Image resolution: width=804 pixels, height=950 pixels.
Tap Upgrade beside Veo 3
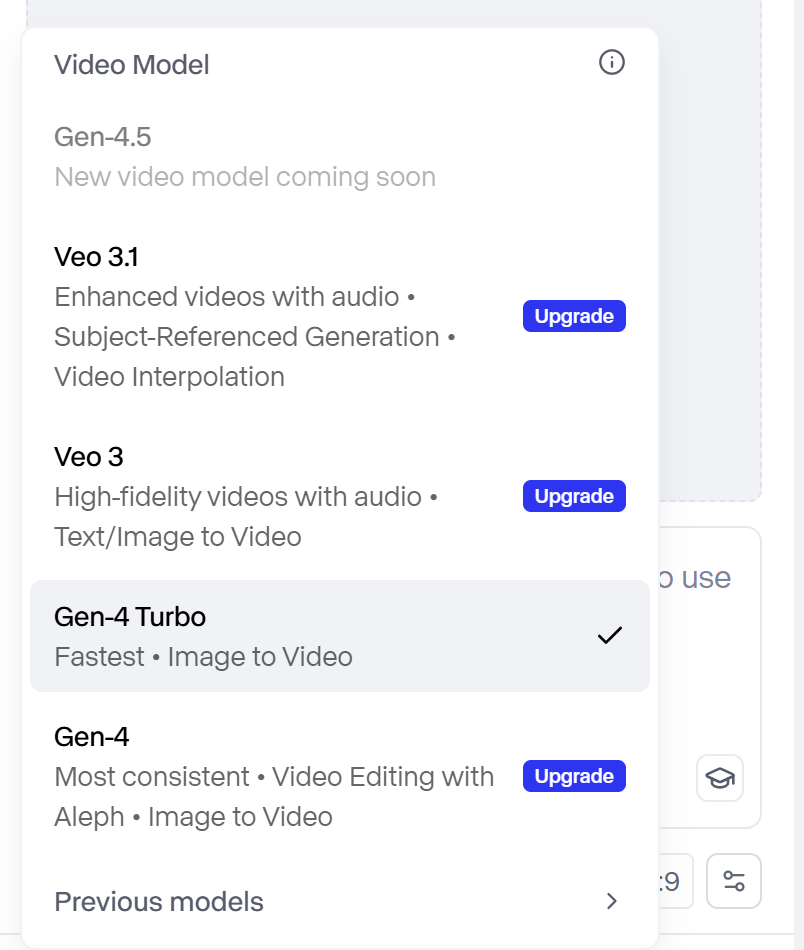(x=574, y=496)
